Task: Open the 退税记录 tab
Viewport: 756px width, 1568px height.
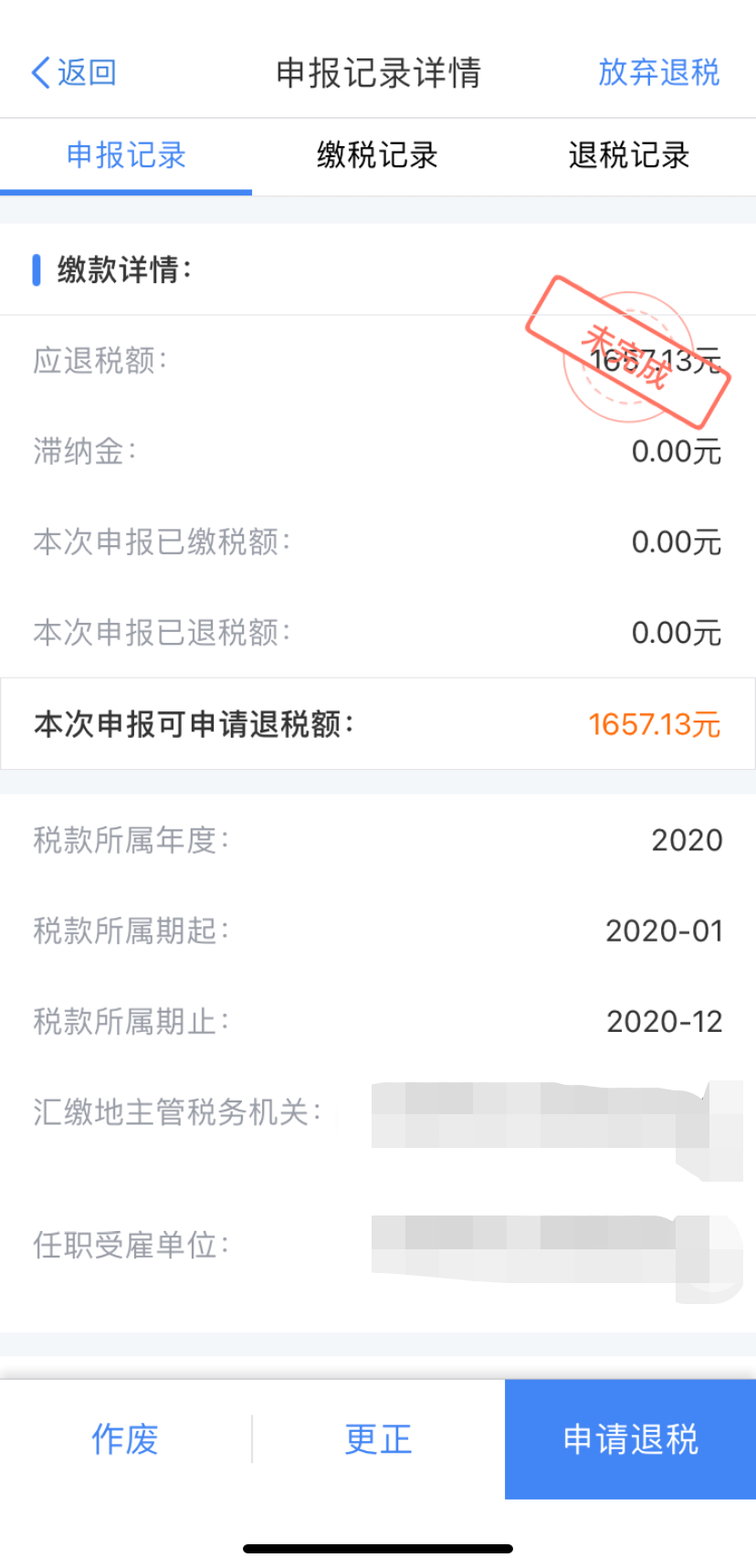Action: (x=629, y=156)
